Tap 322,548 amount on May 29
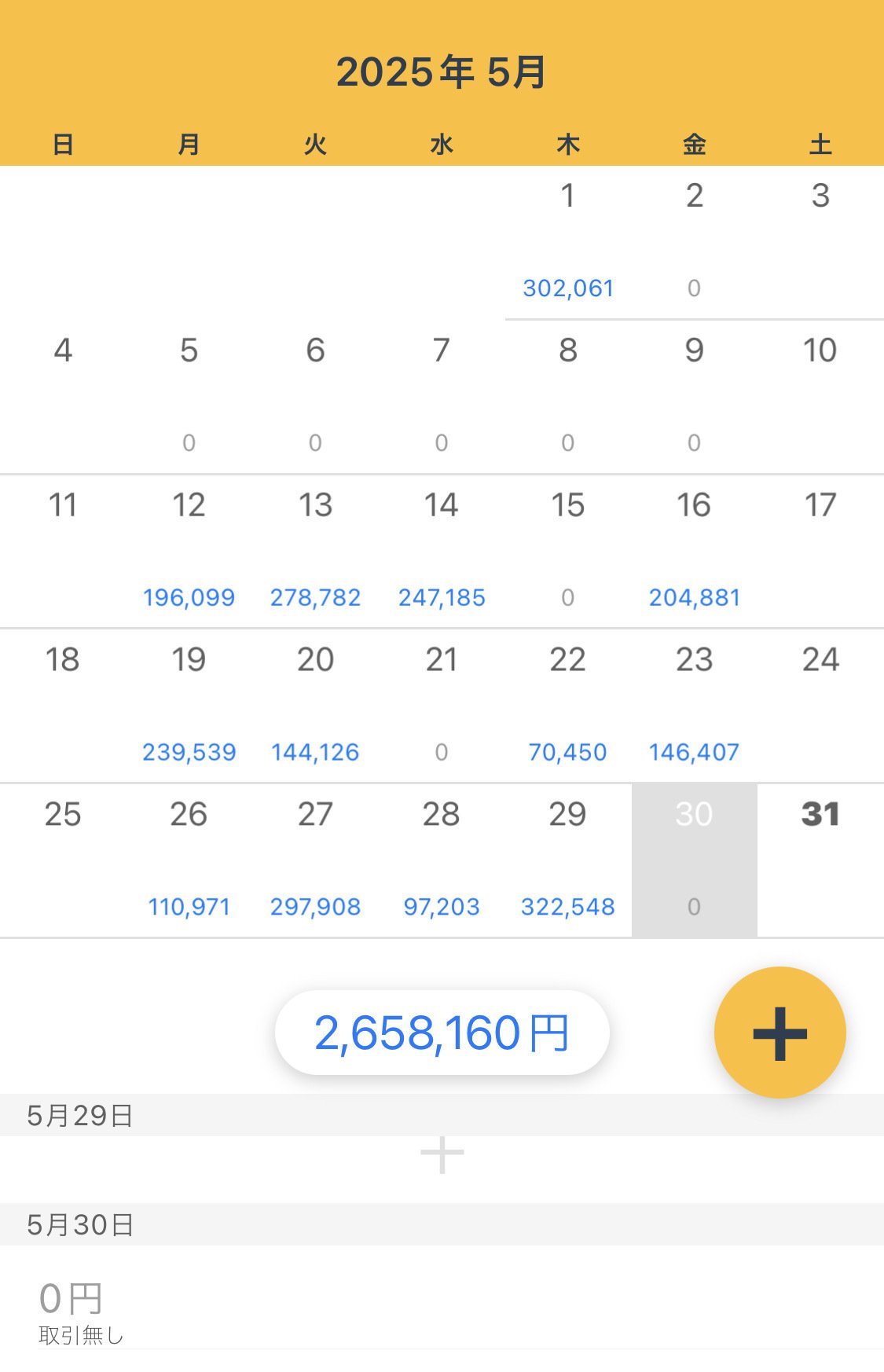 click(567, 906)
